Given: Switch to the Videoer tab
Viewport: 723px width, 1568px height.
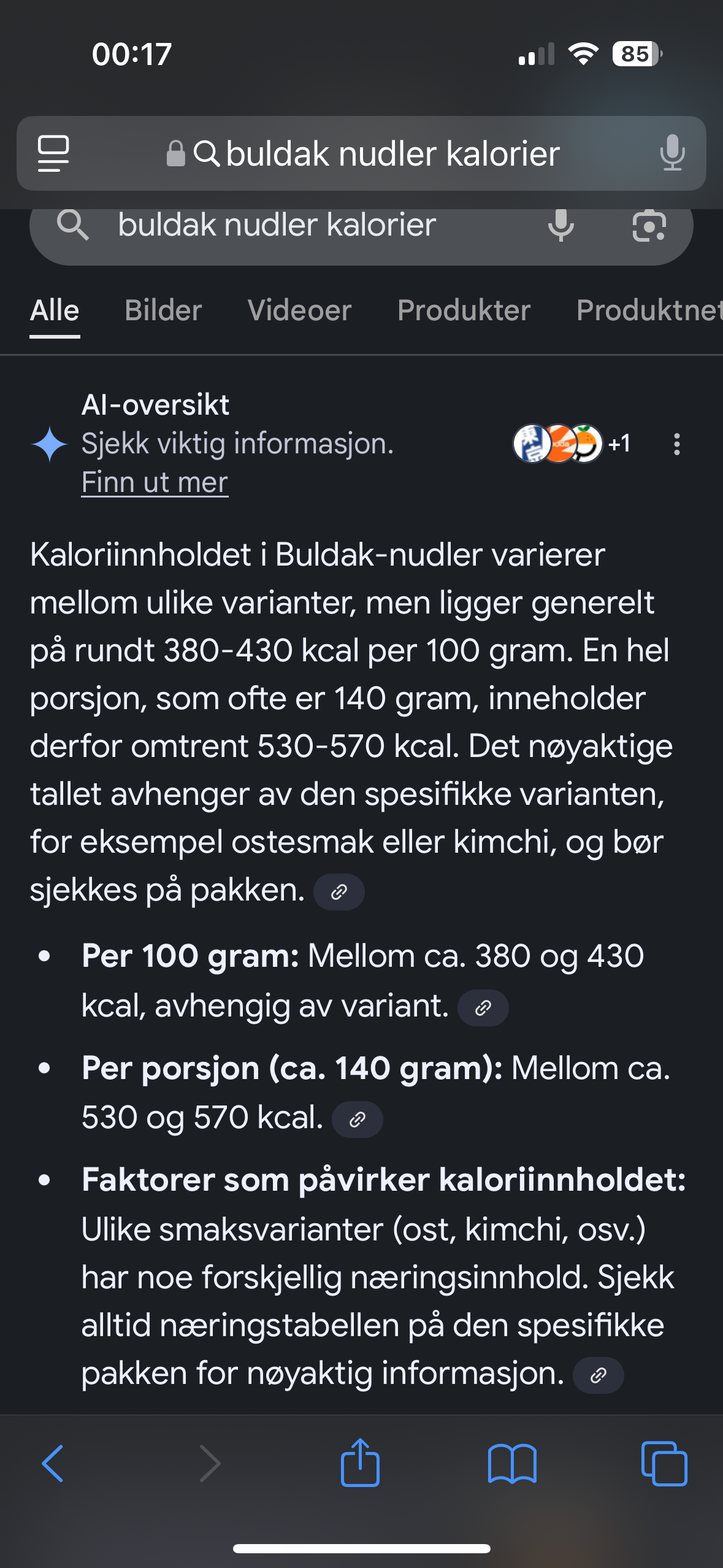Looking at the screenshot, I should tap(299, 310).
